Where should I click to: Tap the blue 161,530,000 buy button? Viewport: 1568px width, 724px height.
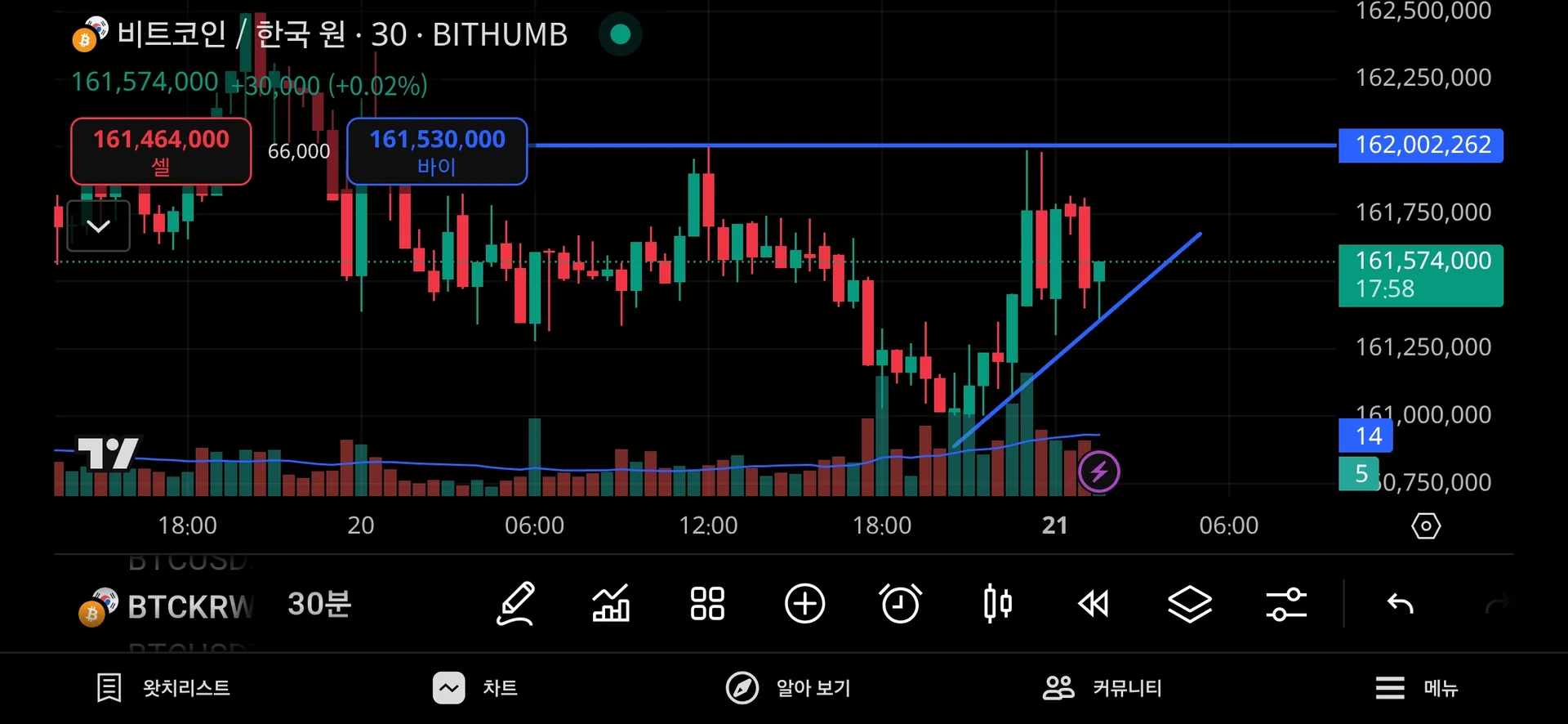pyautogui.click(x=437, y=151)
